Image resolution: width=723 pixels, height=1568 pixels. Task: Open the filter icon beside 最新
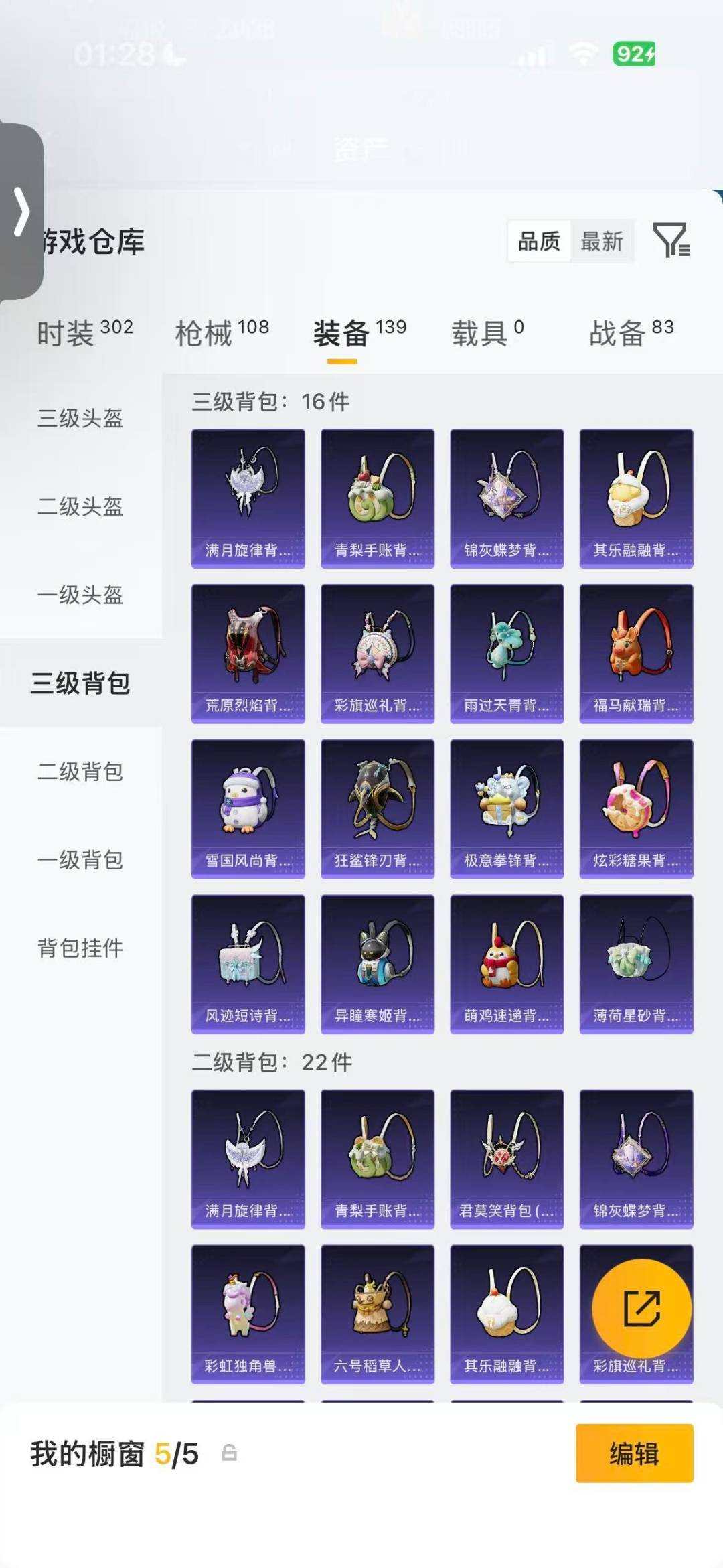tap(671, 240)
